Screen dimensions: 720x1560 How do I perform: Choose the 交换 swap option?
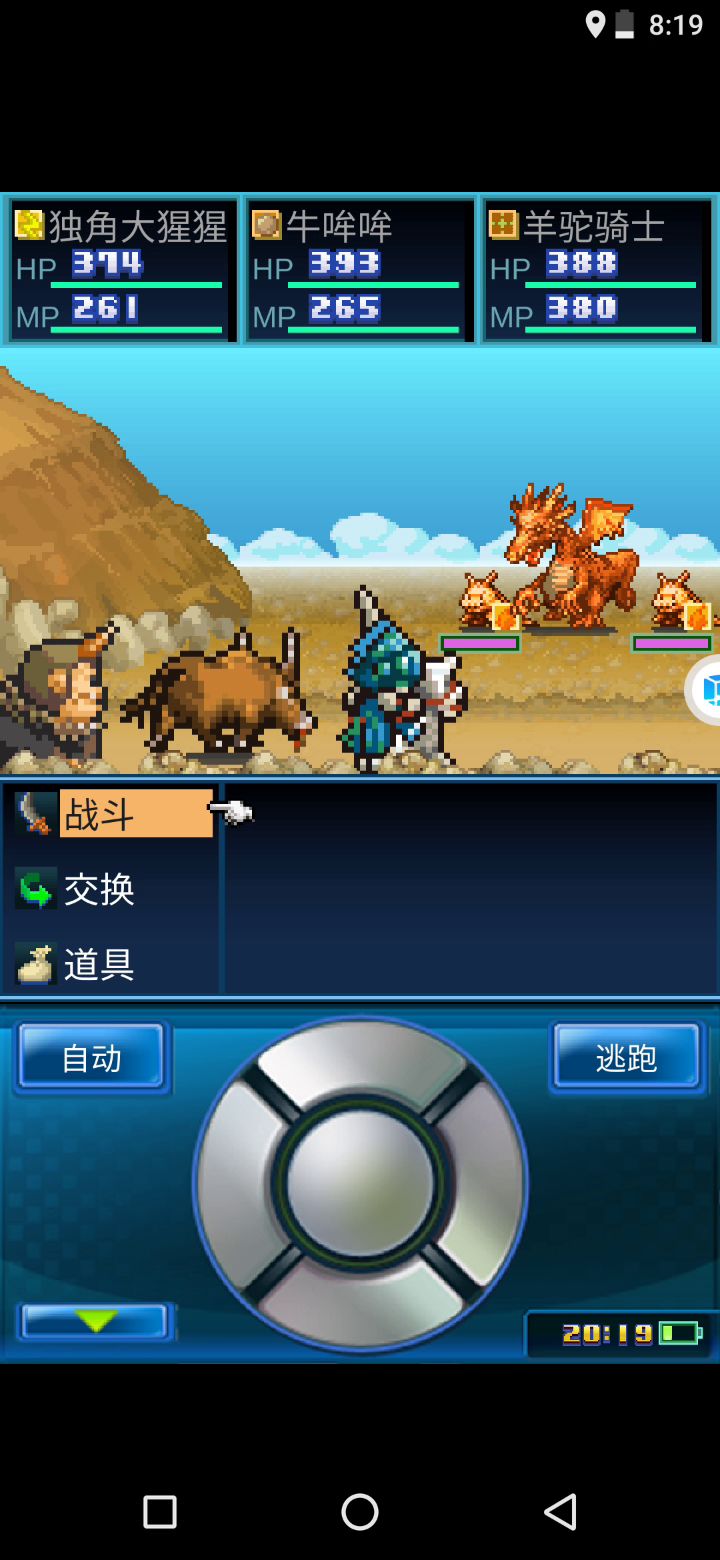click(x=98, y=889)
